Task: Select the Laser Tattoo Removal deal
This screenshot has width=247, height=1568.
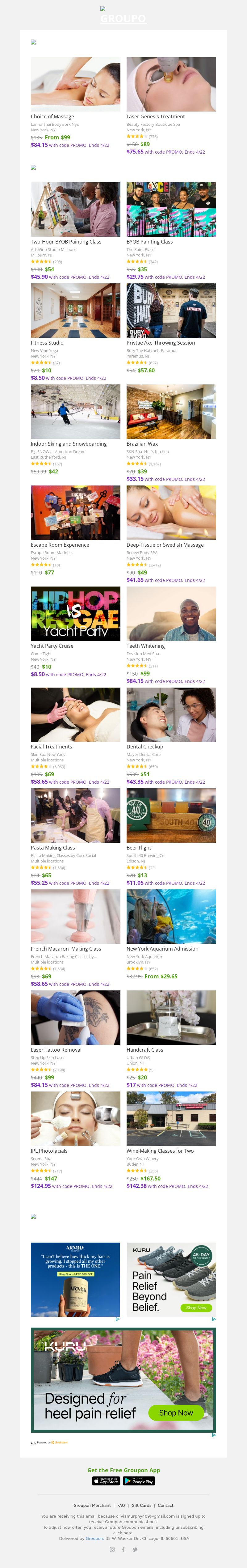Action: [75, 1017]
